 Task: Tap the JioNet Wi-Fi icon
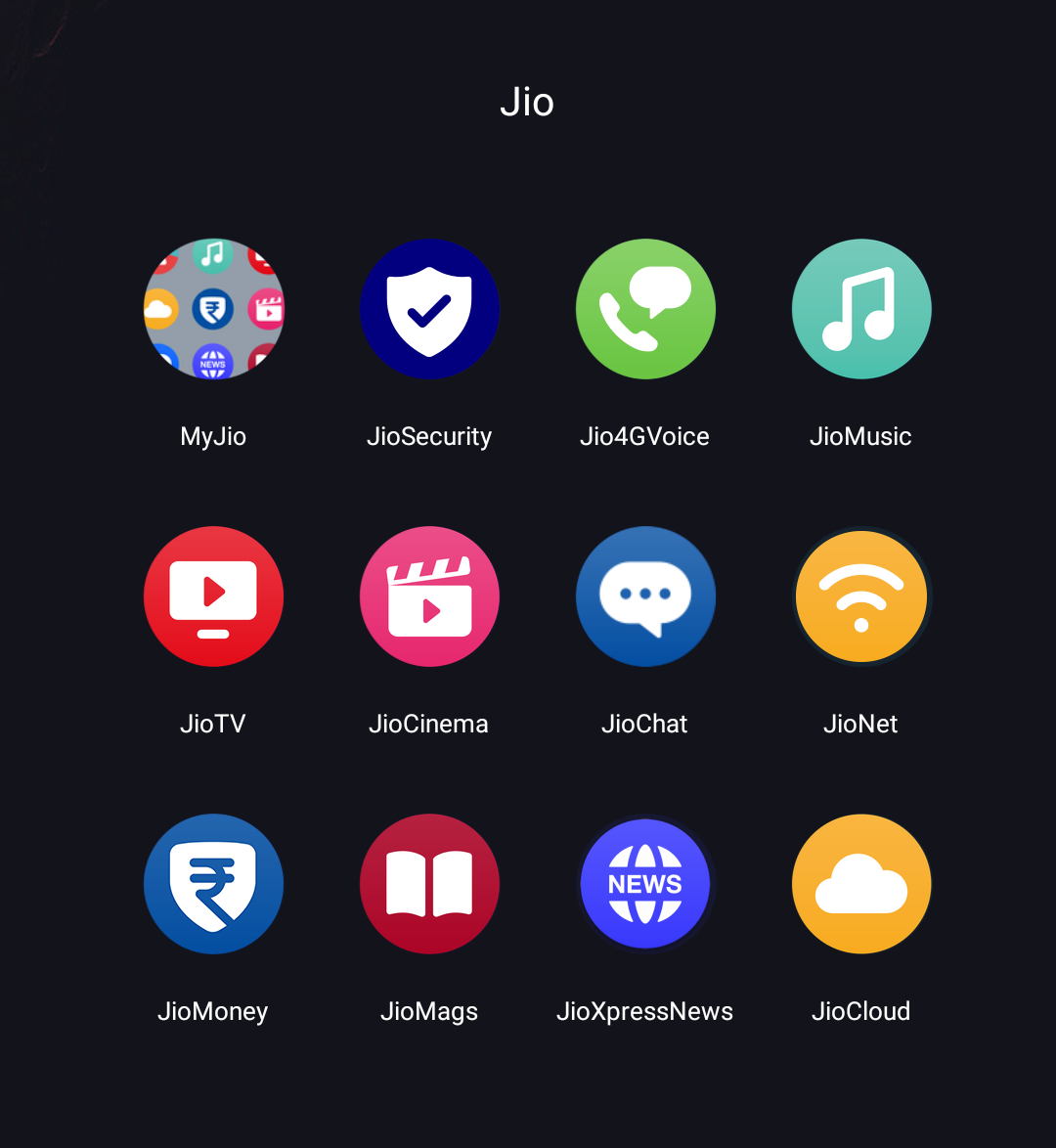click(x=860, y=596)
